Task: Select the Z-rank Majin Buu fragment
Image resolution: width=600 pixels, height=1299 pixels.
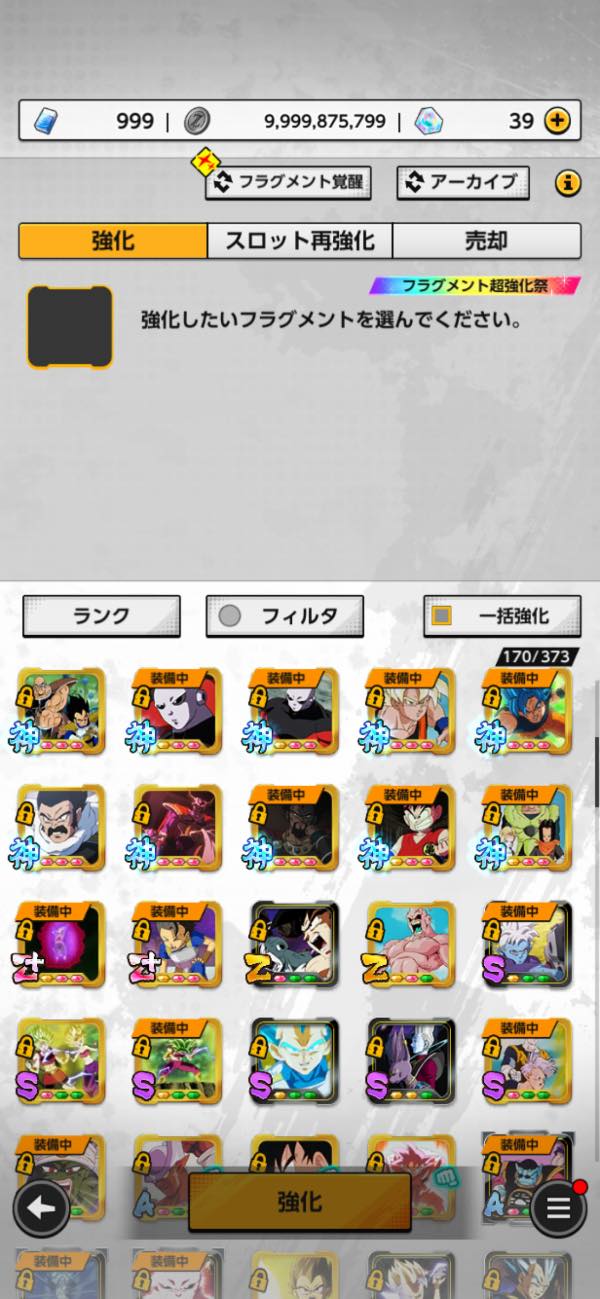Action: tap(410, 945)
